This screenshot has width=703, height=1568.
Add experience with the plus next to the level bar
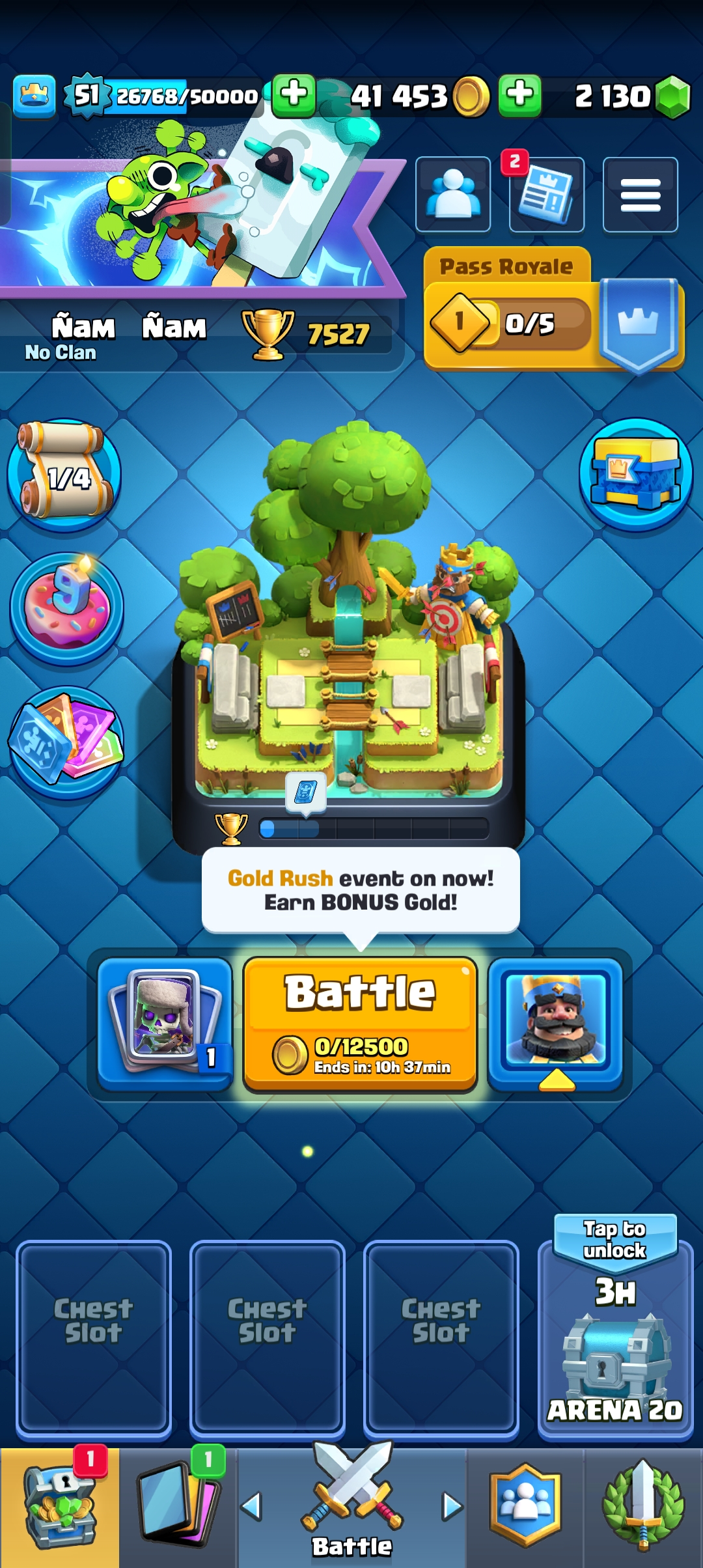294,96
